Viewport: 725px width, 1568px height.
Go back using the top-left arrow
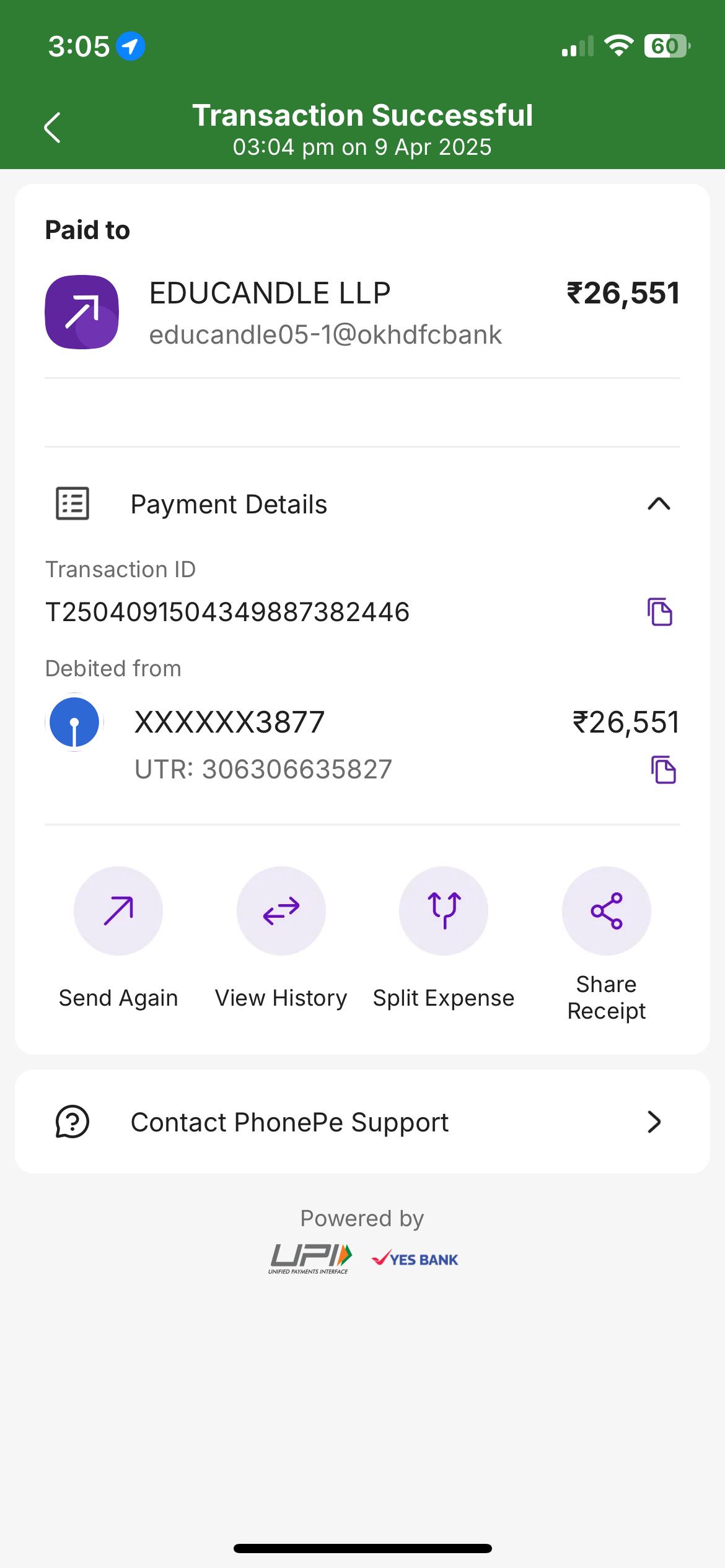pos(53,128)
